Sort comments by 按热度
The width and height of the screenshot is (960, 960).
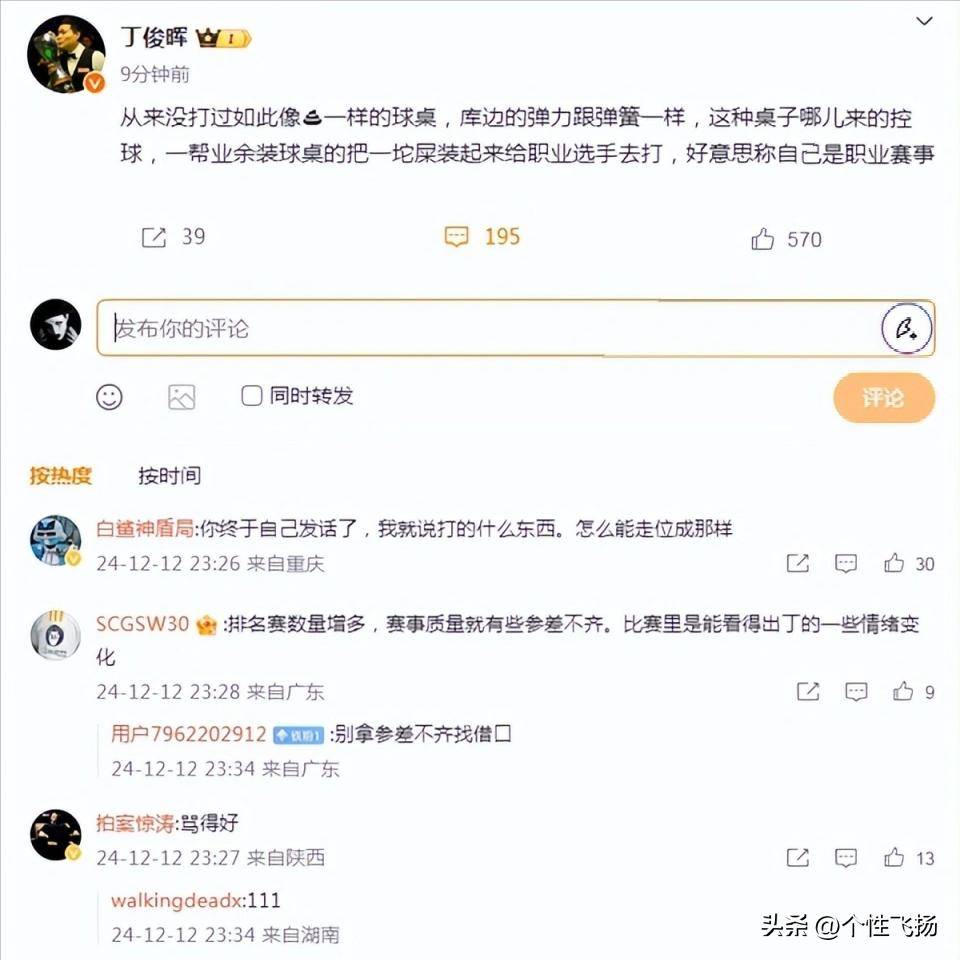[60, 476]
